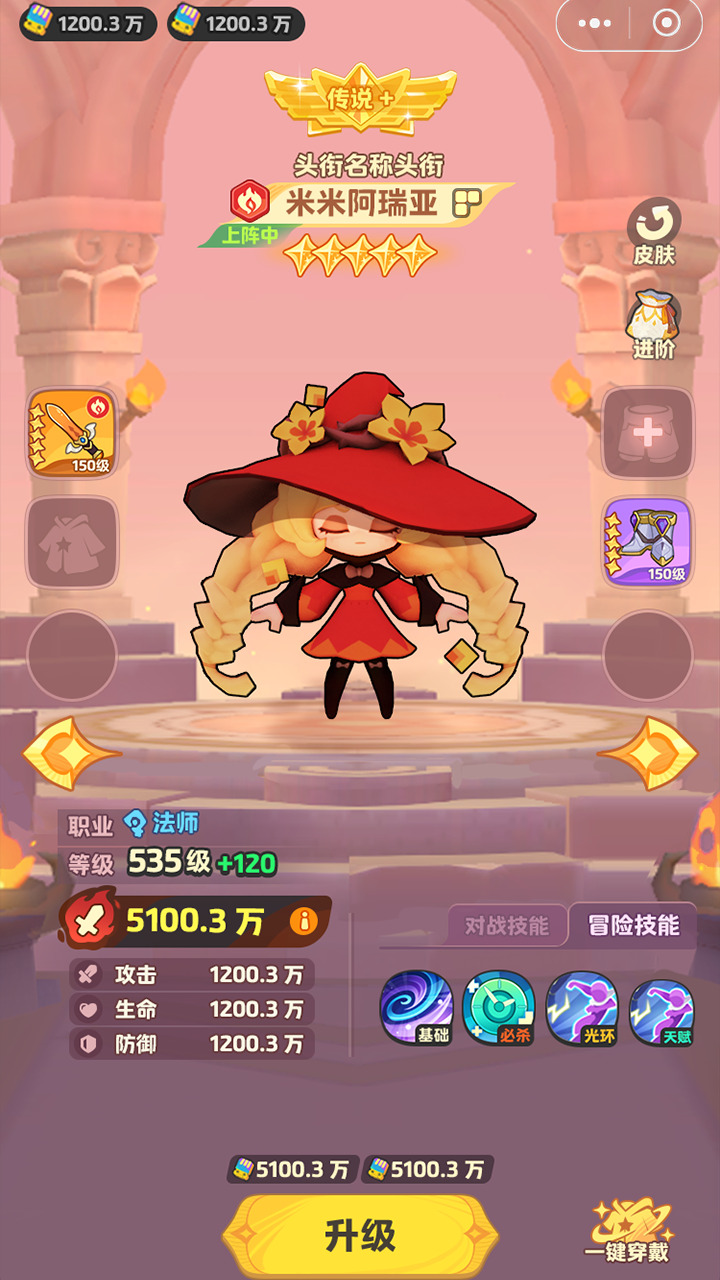Image resolution: width=720 pixels, height=1280 pixels.
Task: Go to the next hero with right arrow
Action: (650, 752)
